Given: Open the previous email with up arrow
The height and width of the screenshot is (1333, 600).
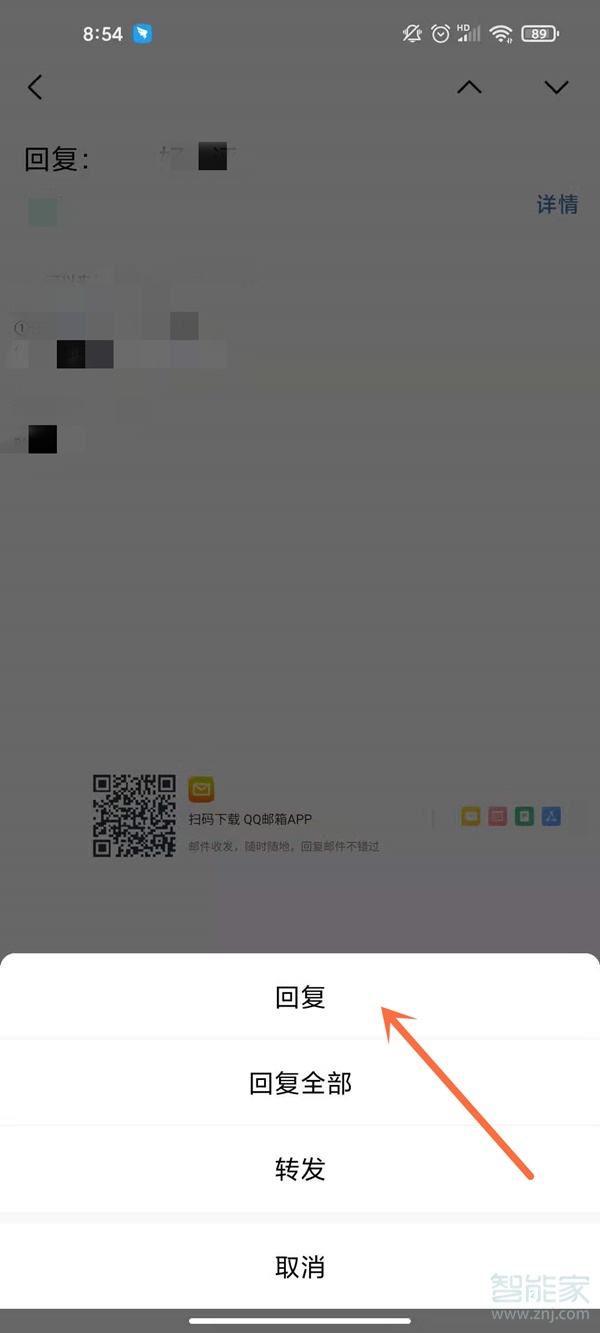Looking at the screenshot, I should 469,87.
